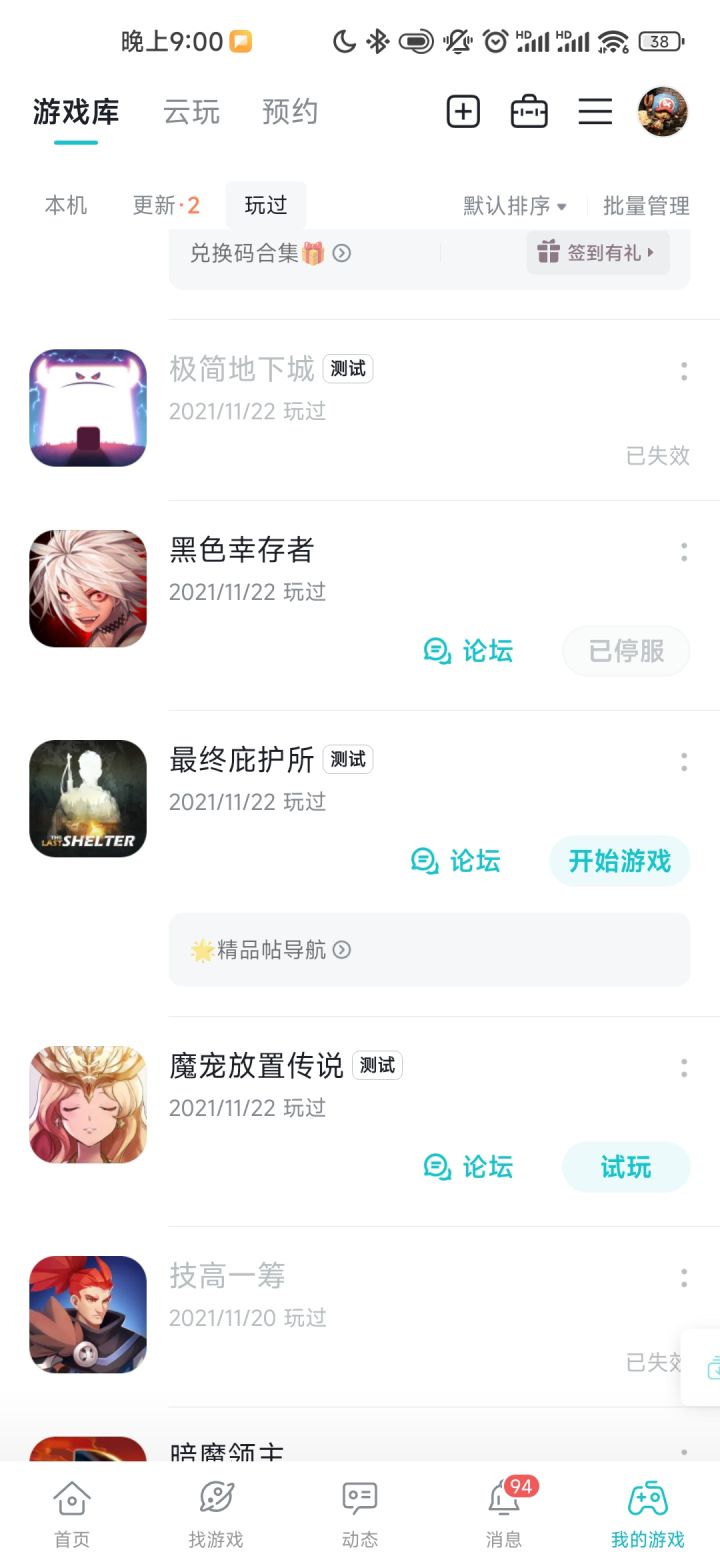Click the gift box toolbar icon

click(x=529, y=111)
